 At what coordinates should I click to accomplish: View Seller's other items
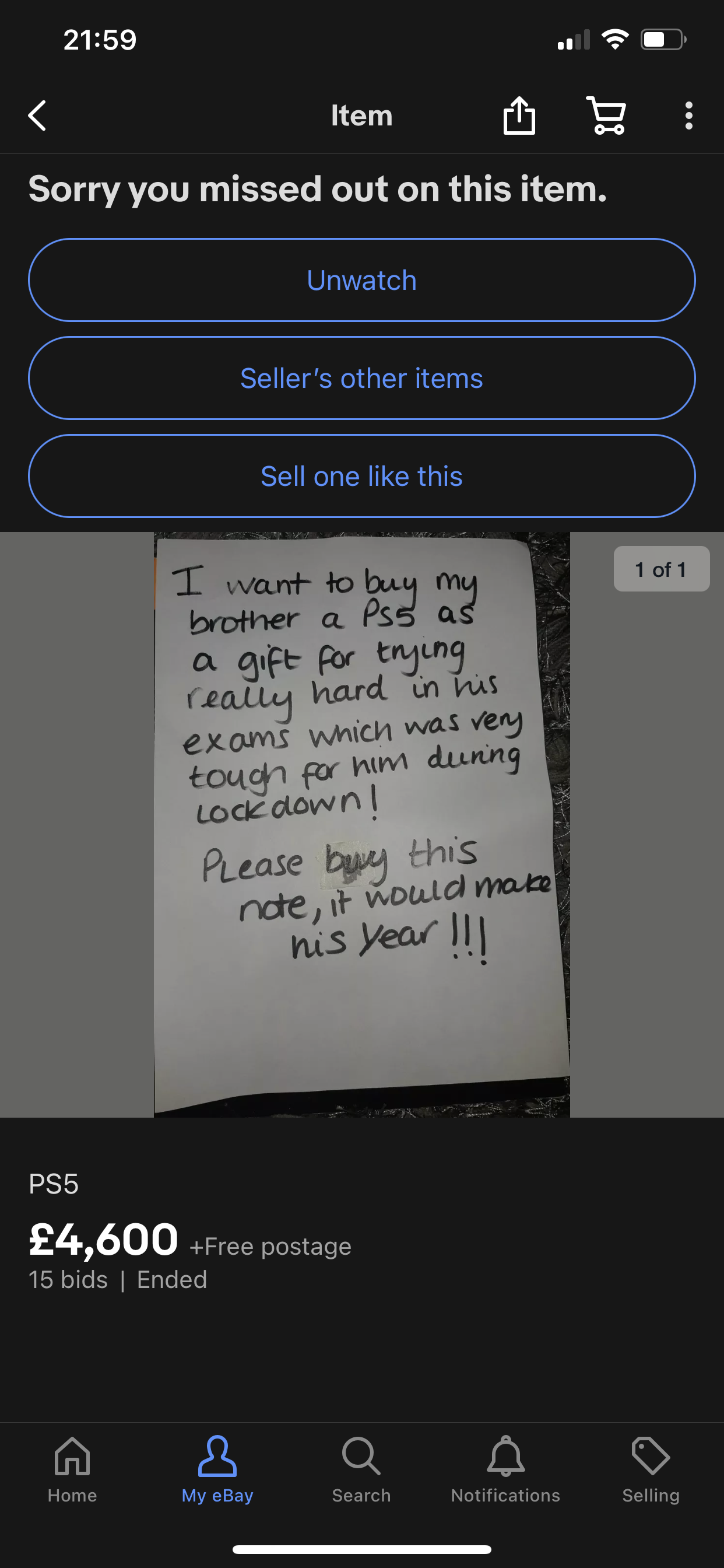[361, 378]
